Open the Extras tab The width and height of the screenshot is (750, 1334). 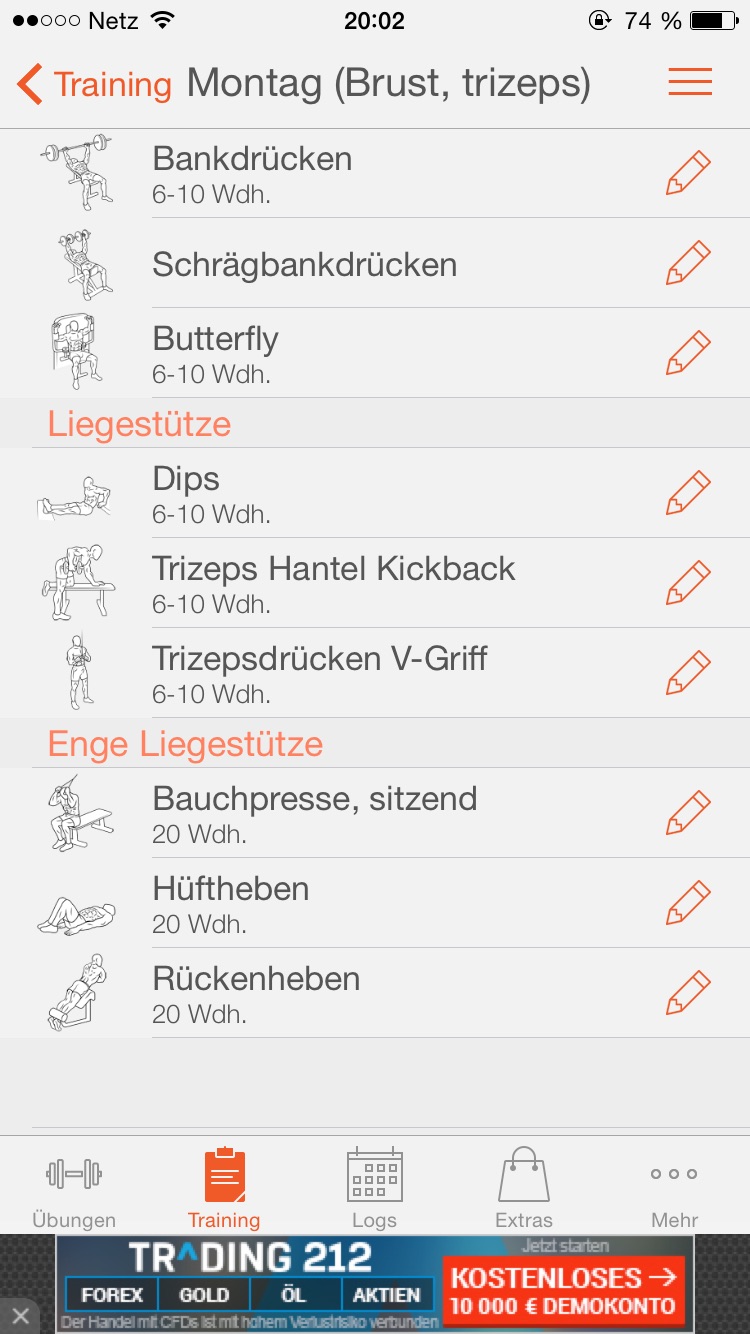[524, 1188]
